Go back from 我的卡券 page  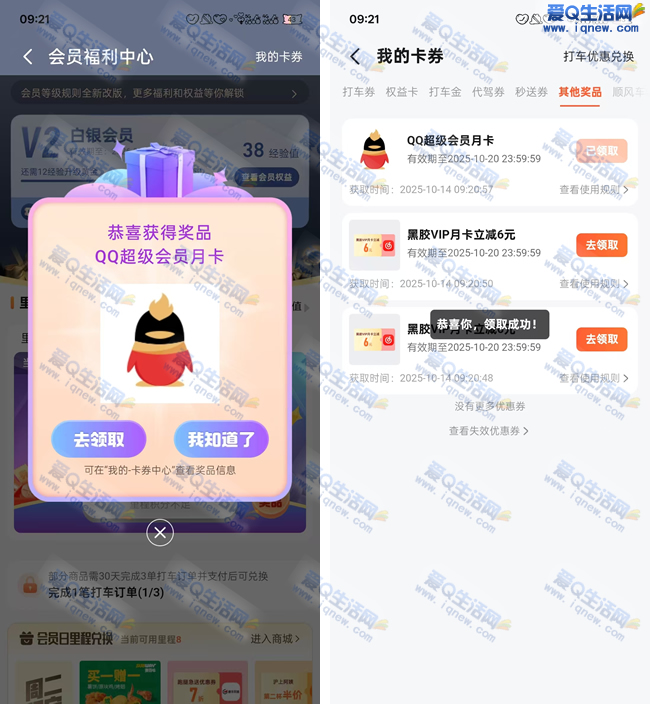355,56
